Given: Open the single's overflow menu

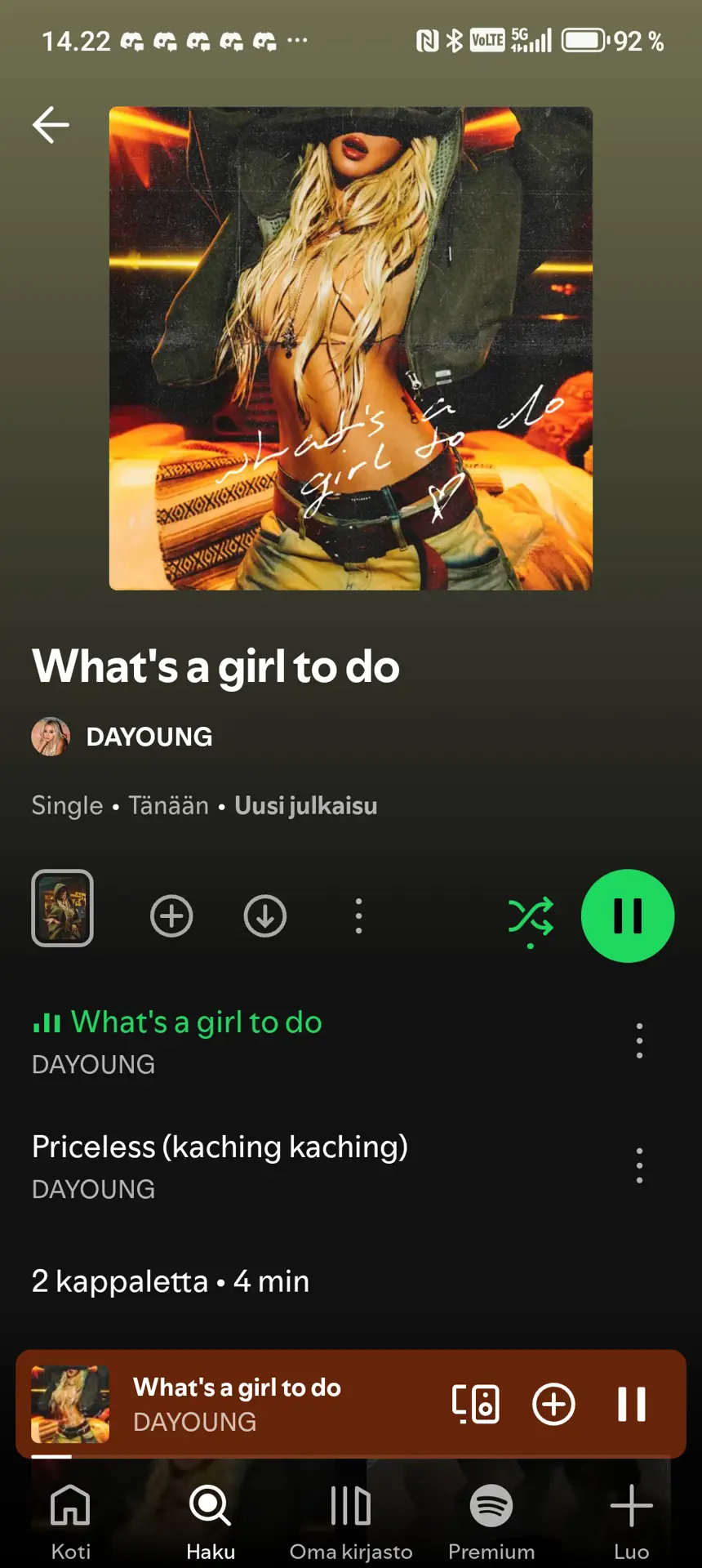Looking at the screenshot, I should click(x=358, y=916).
